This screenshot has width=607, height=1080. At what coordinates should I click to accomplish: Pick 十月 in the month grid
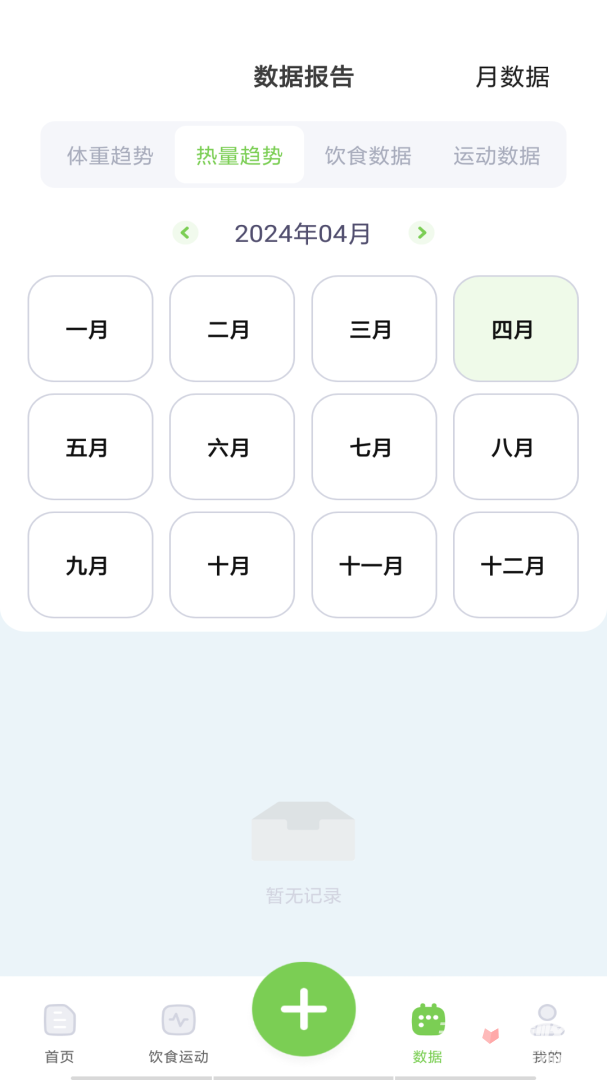point(232,565)
